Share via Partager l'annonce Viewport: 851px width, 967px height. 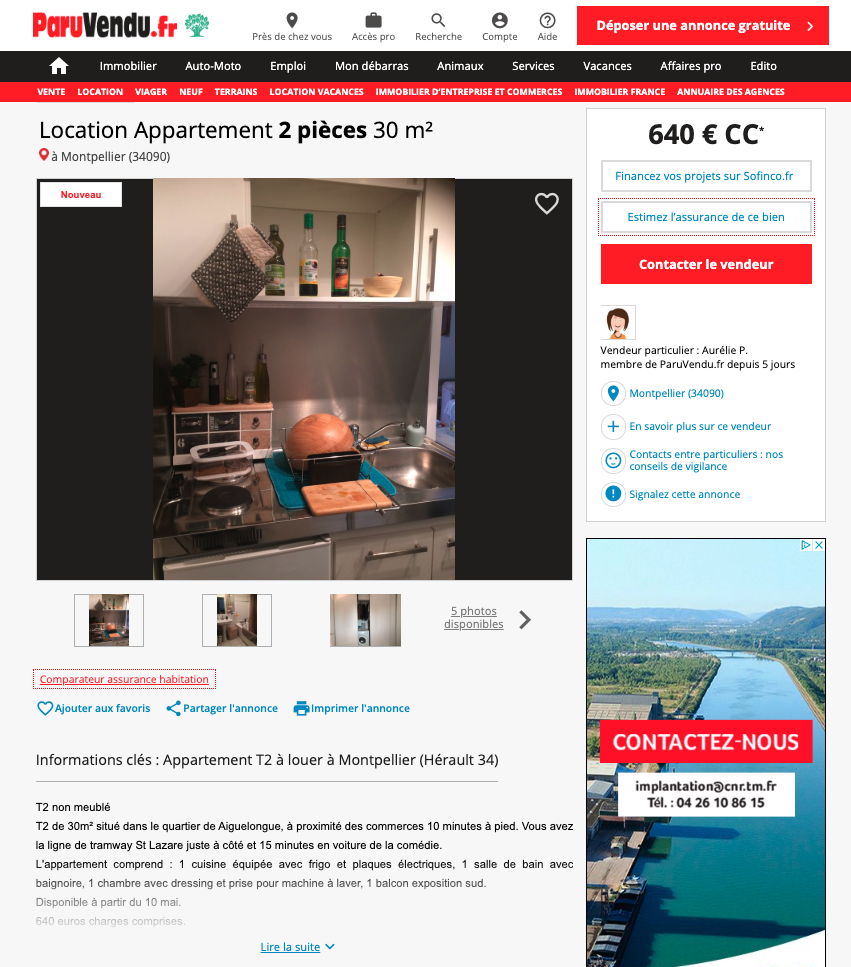pyautogui.click(x=222, y=708)
